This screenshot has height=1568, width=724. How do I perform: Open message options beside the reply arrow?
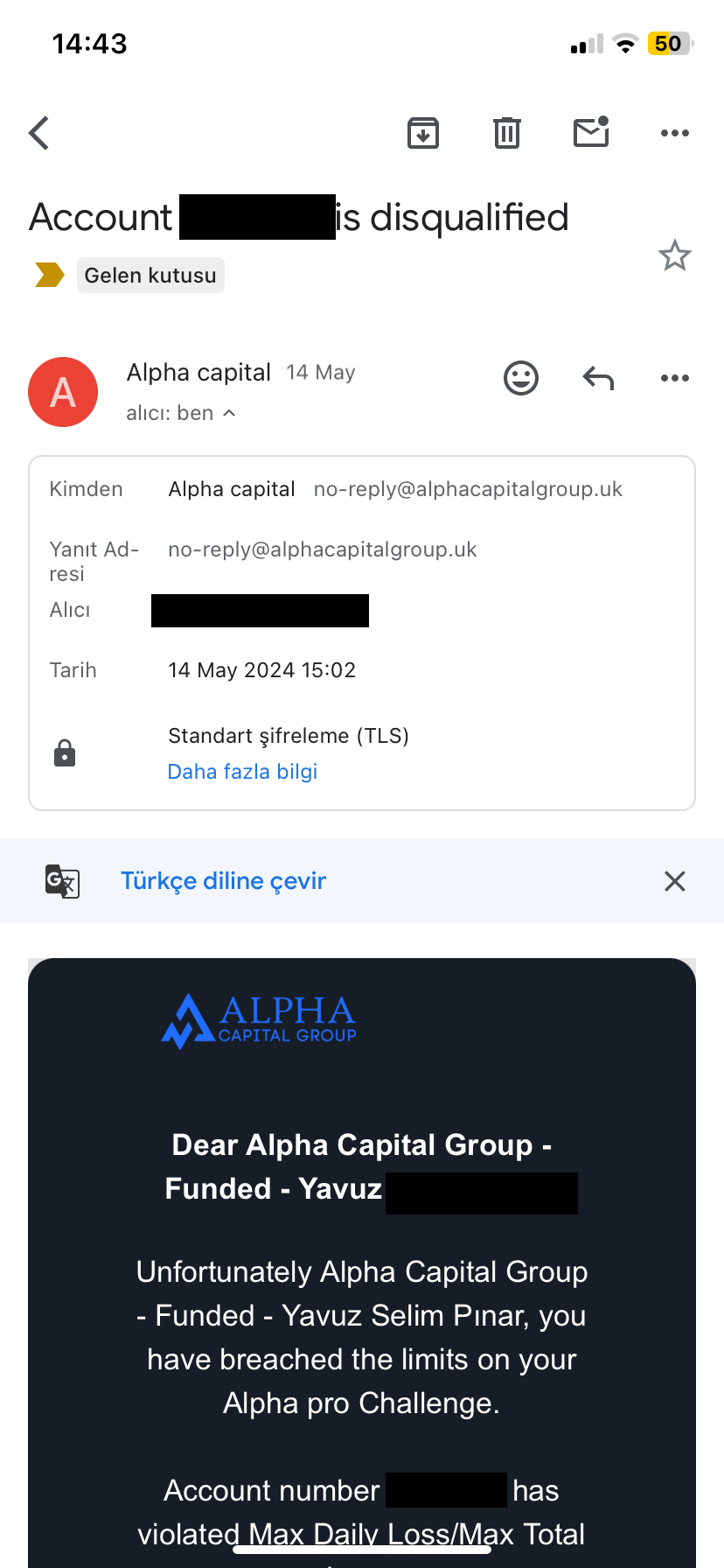click(x=675, y=378)
